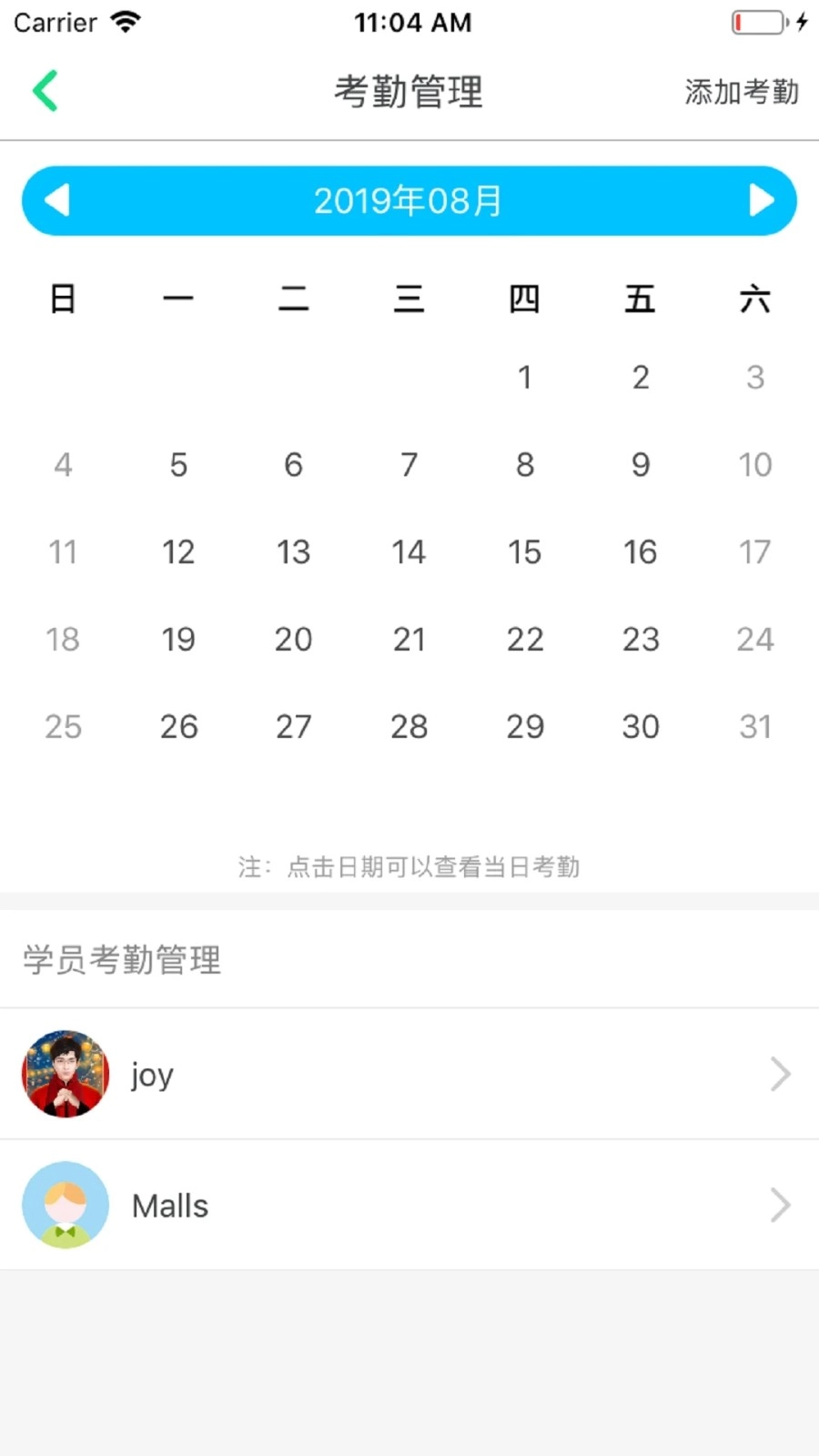The image size is (819, 1456).
Task: Click the note about viewing daily attendance
Action: (x=409, y=866)
